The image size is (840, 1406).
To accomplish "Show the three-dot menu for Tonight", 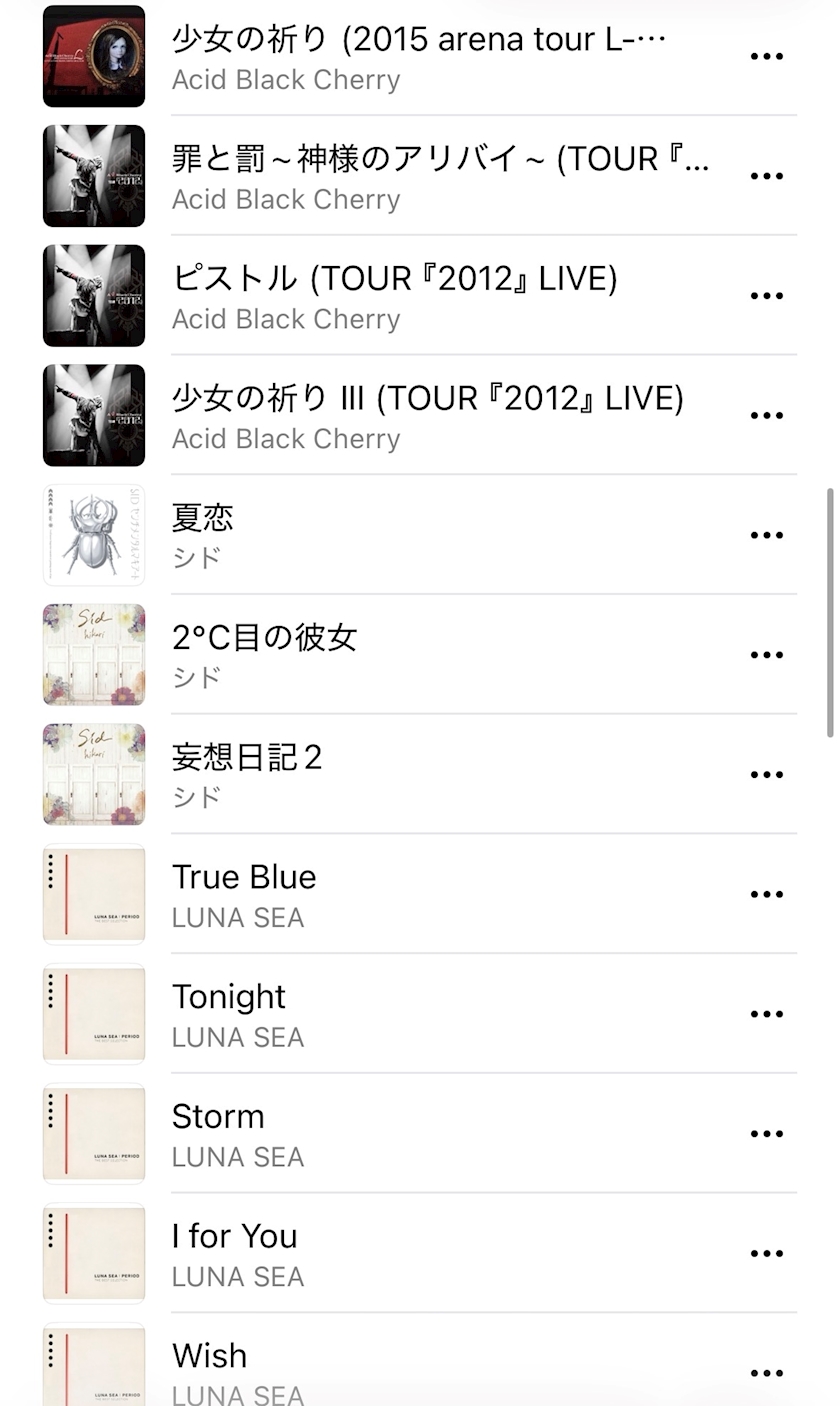I will [x=766, y=1014].
